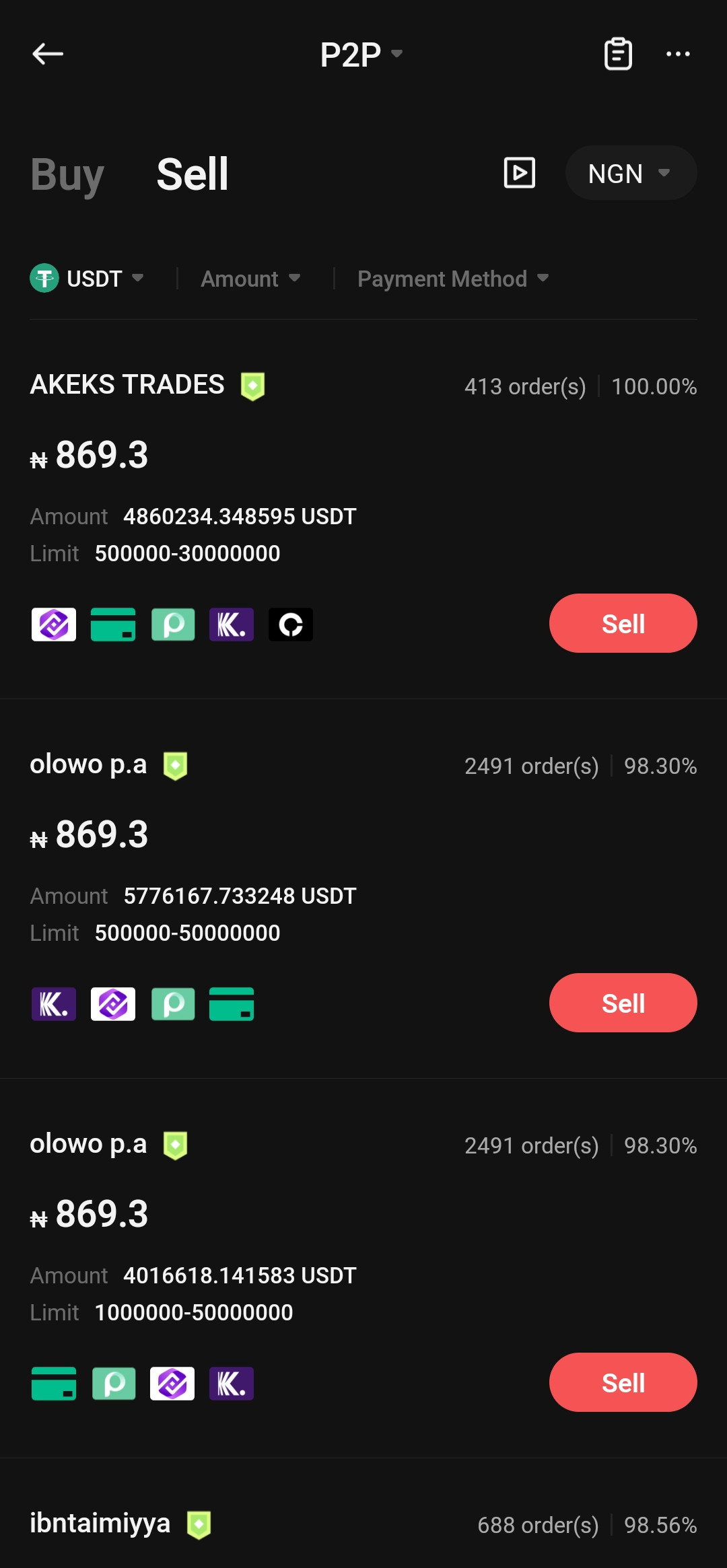The width and height of the screenshot is (727, 1568).
Task: Open the Payment Method filter
Action: [453, 279]
